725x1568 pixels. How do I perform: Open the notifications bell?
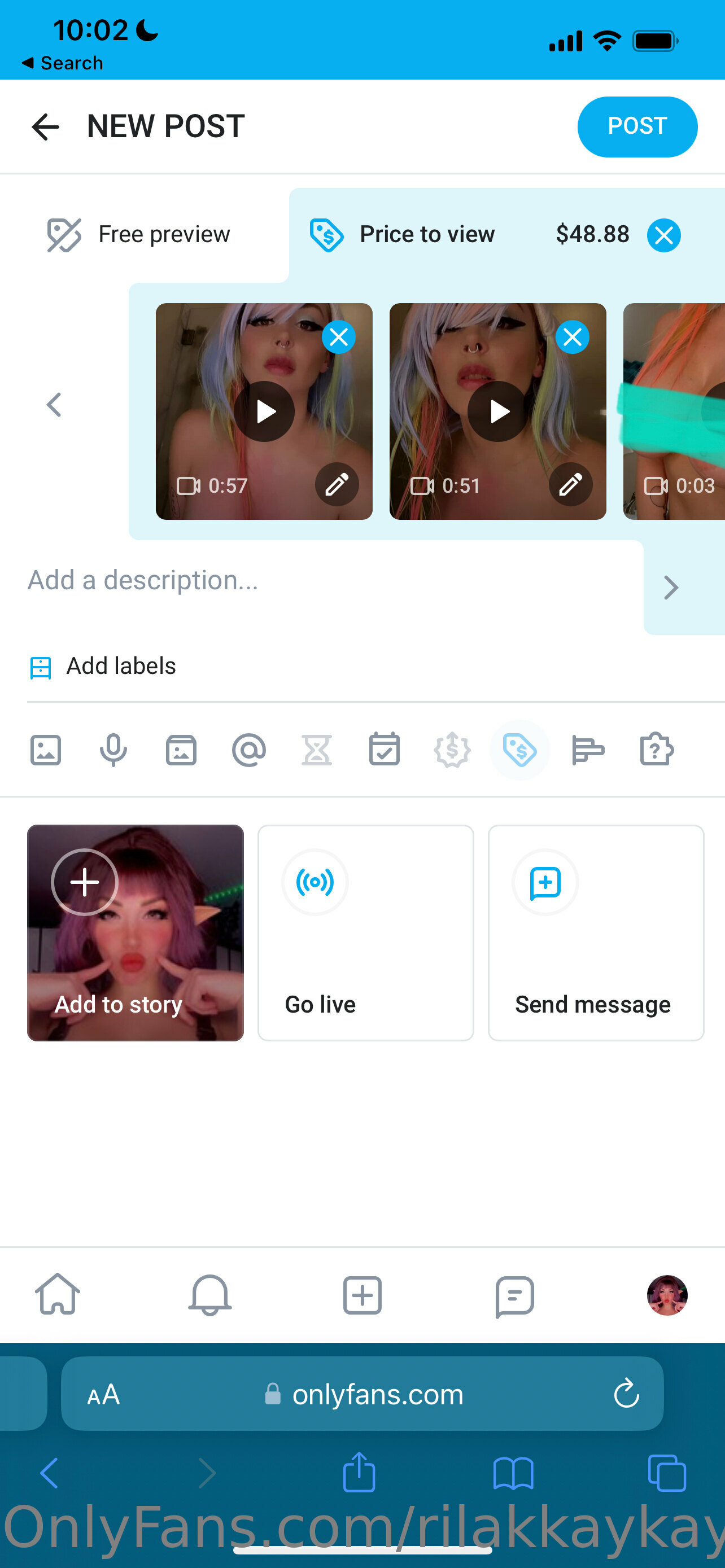tap(209, 1295)
